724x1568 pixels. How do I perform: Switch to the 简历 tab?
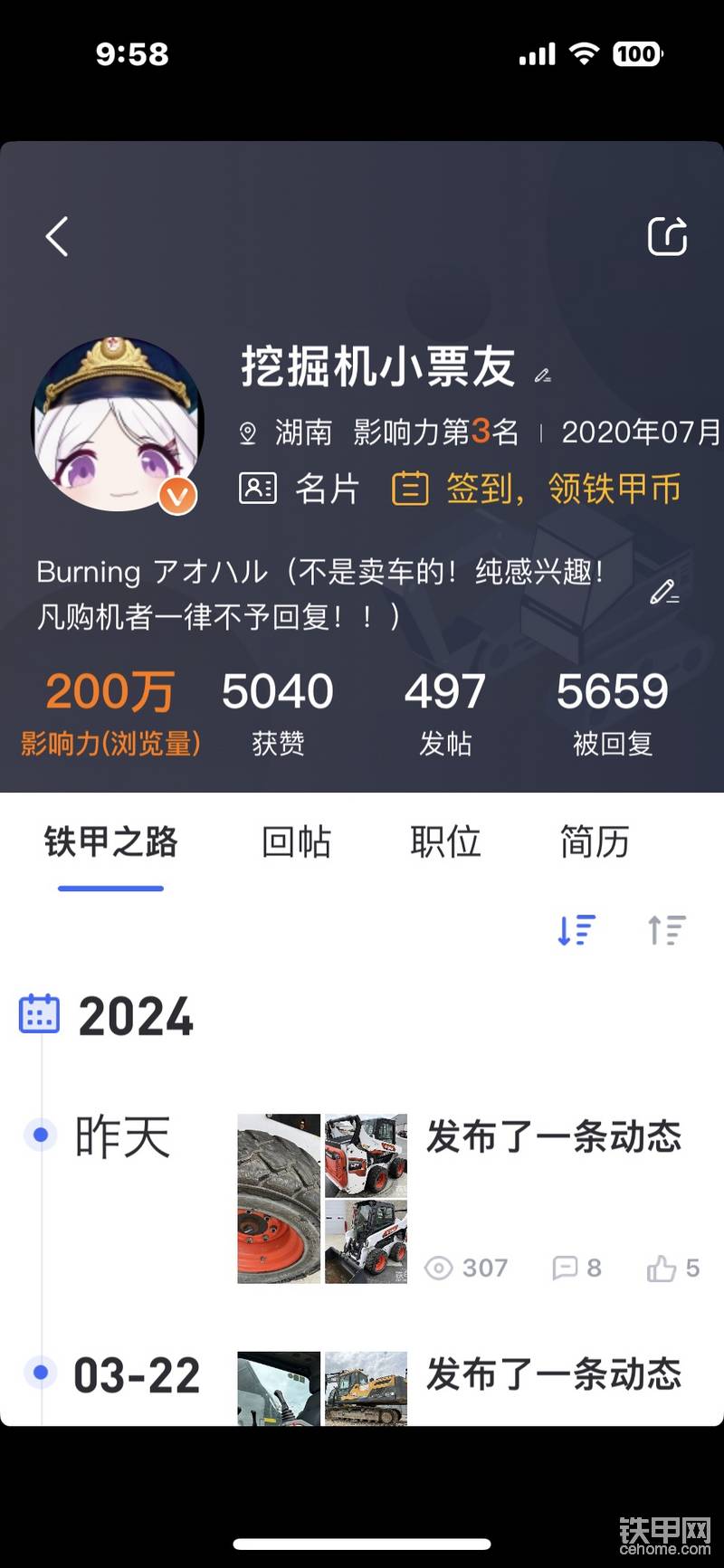pyautogui.click(x=594, y=842)
